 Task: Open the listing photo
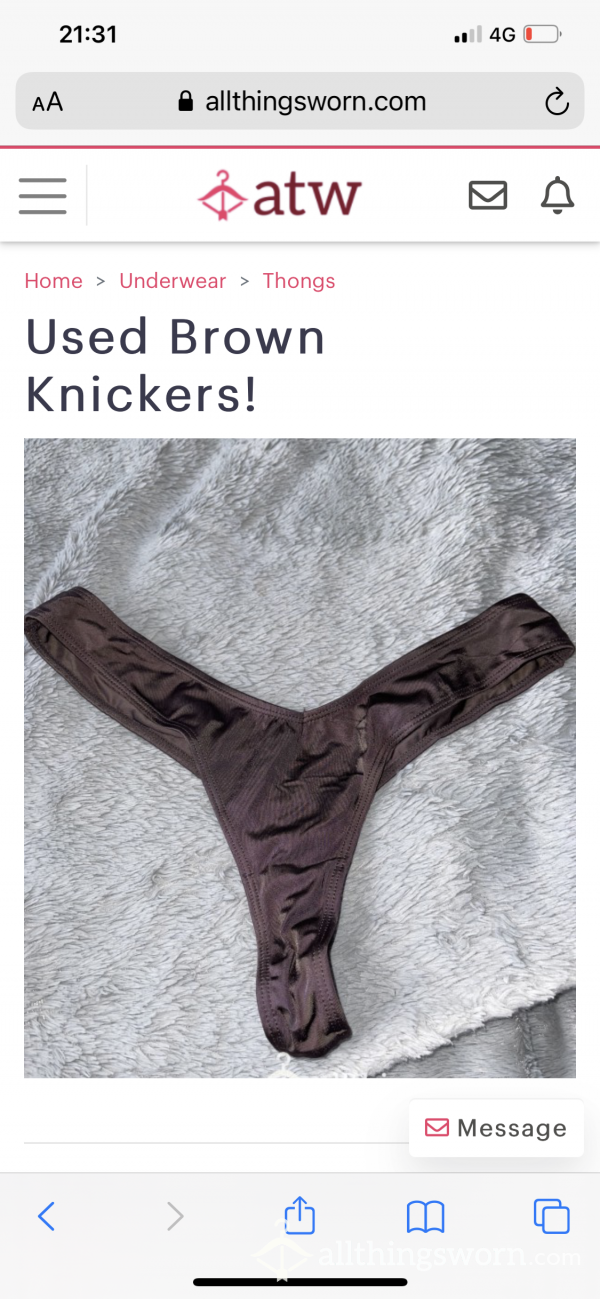(x=300, y=758)
